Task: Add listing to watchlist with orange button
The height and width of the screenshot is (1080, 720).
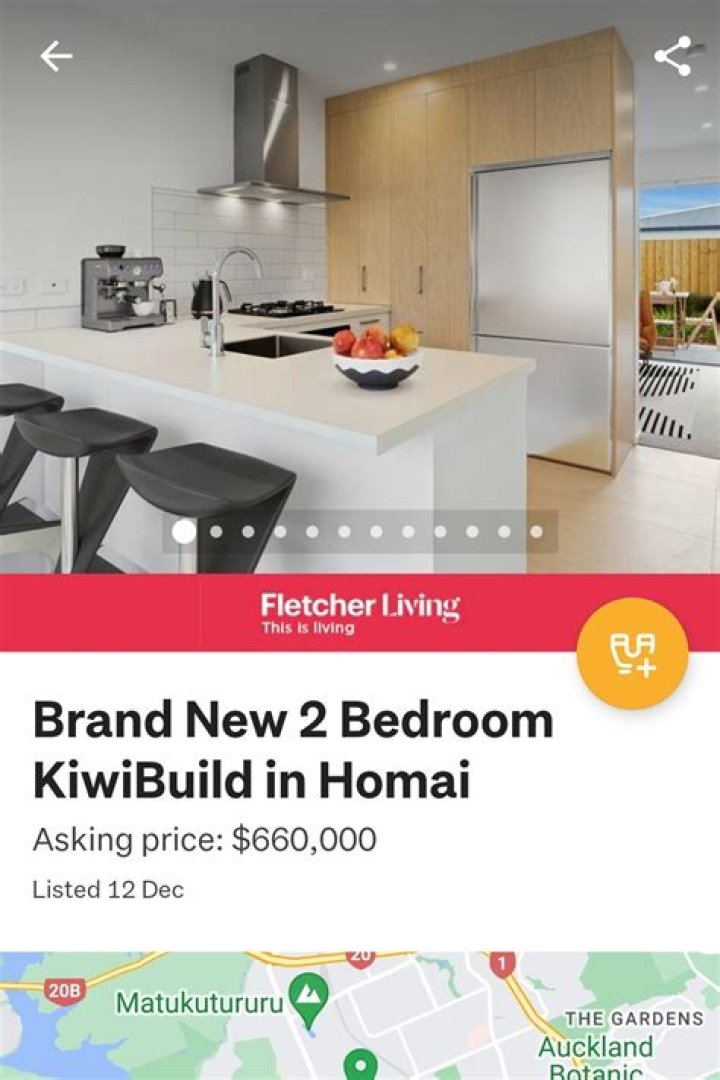Action: pos(632,653)
